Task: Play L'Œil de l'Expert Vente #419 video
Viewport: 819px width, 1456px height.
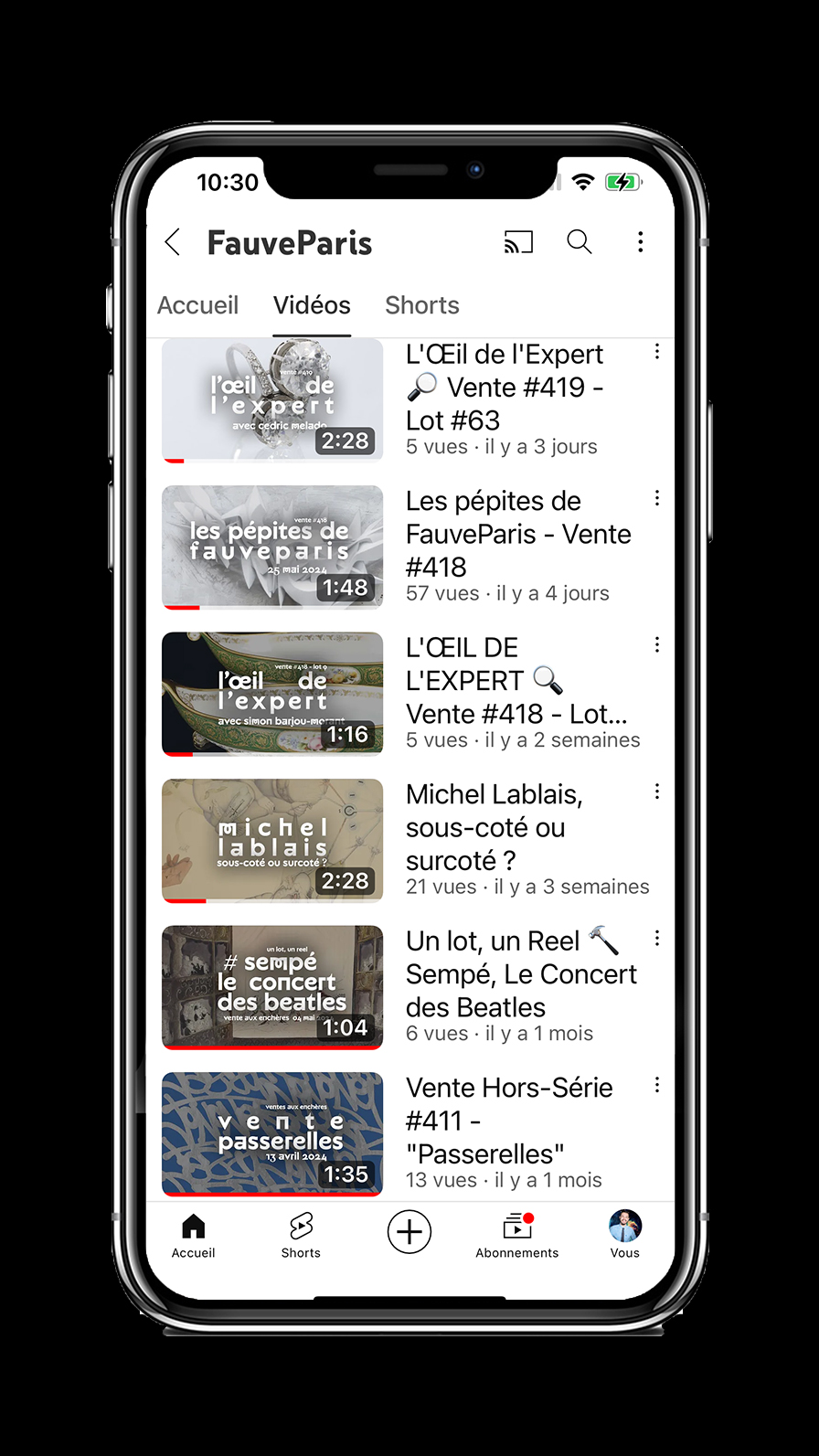Action: (x=272, y=400)
